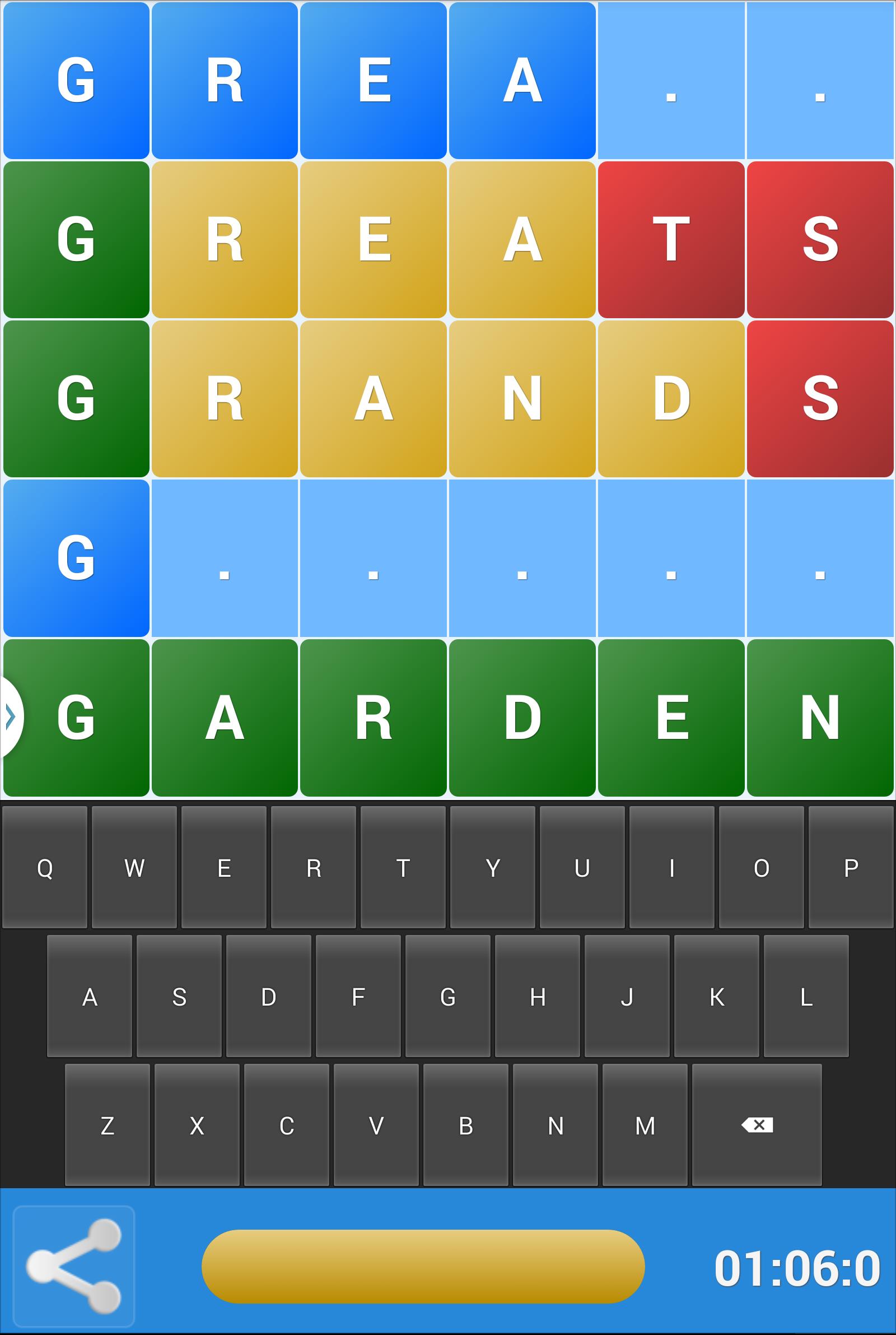Open the side drawer arrow handle
896x1335 pixels.
(10, 717)
